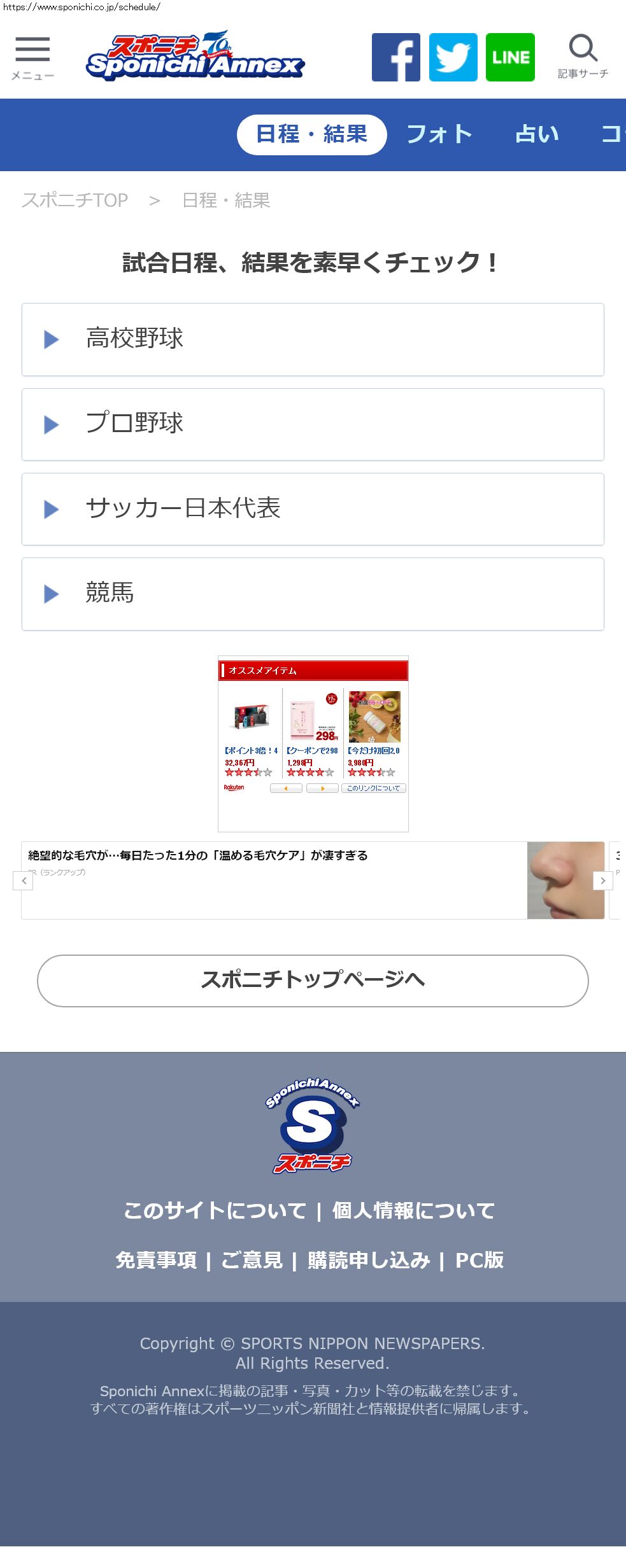Share via LINE icon
This screenshot has height=1568, width=626.
(x=510, y=57)
